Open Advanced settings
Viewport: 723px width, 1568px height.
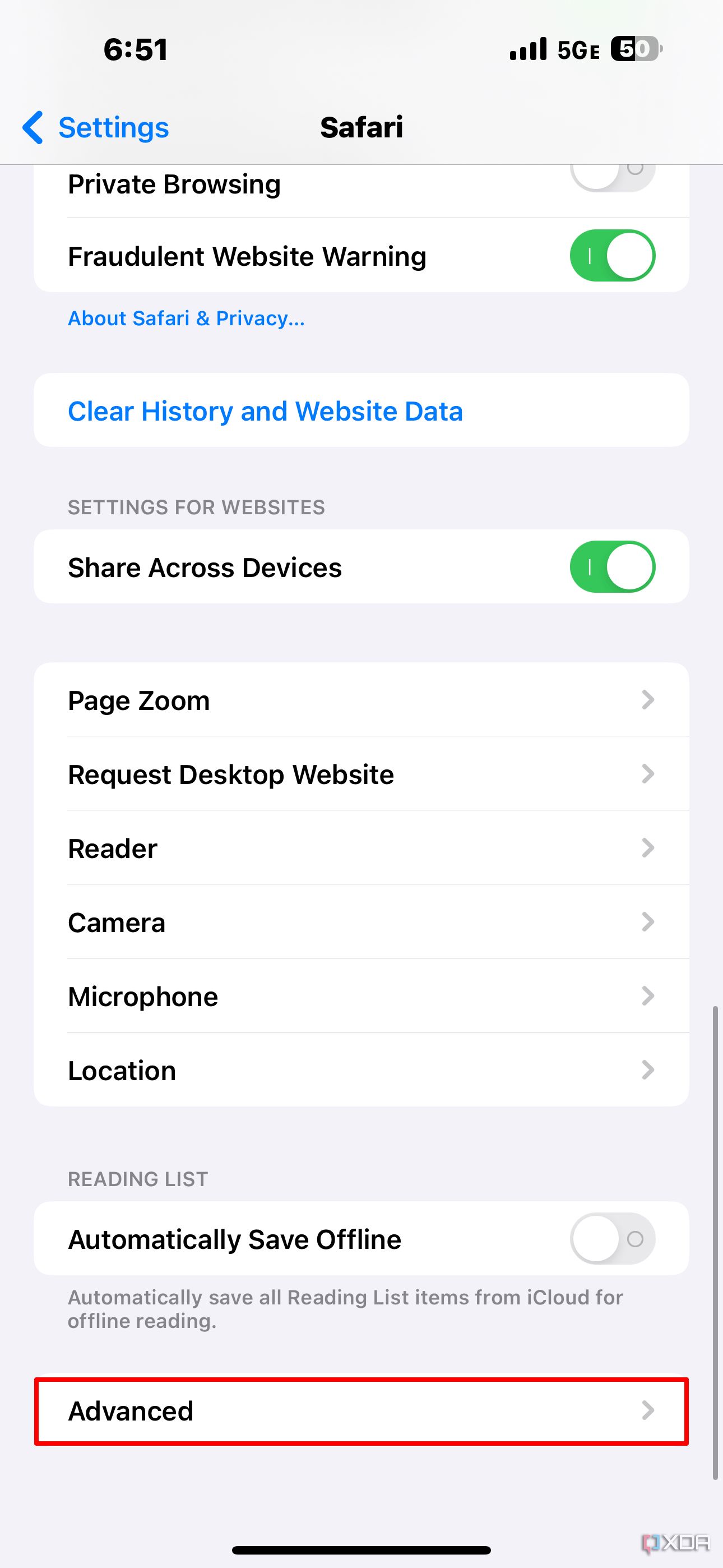point(361,1411)
